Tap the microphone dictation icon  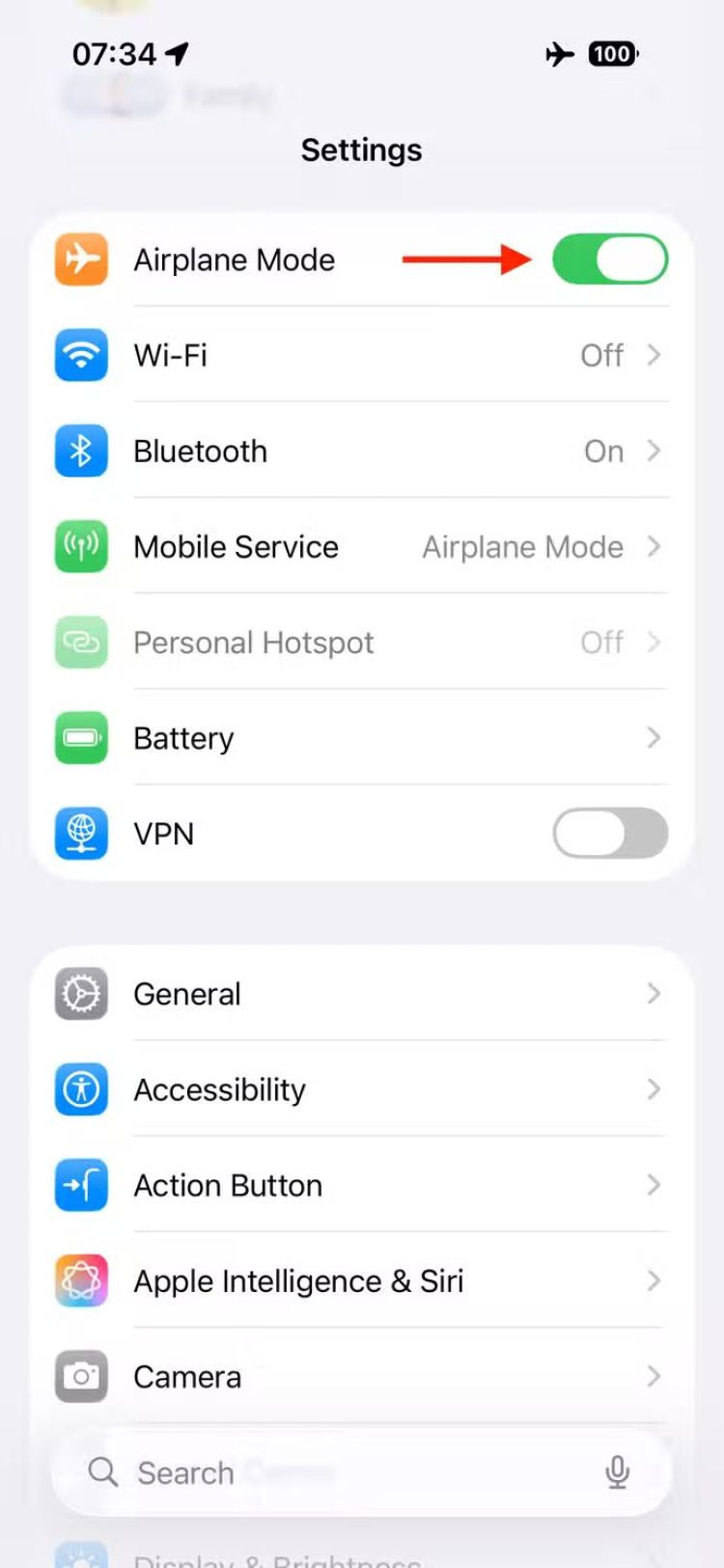(617, 1472)
